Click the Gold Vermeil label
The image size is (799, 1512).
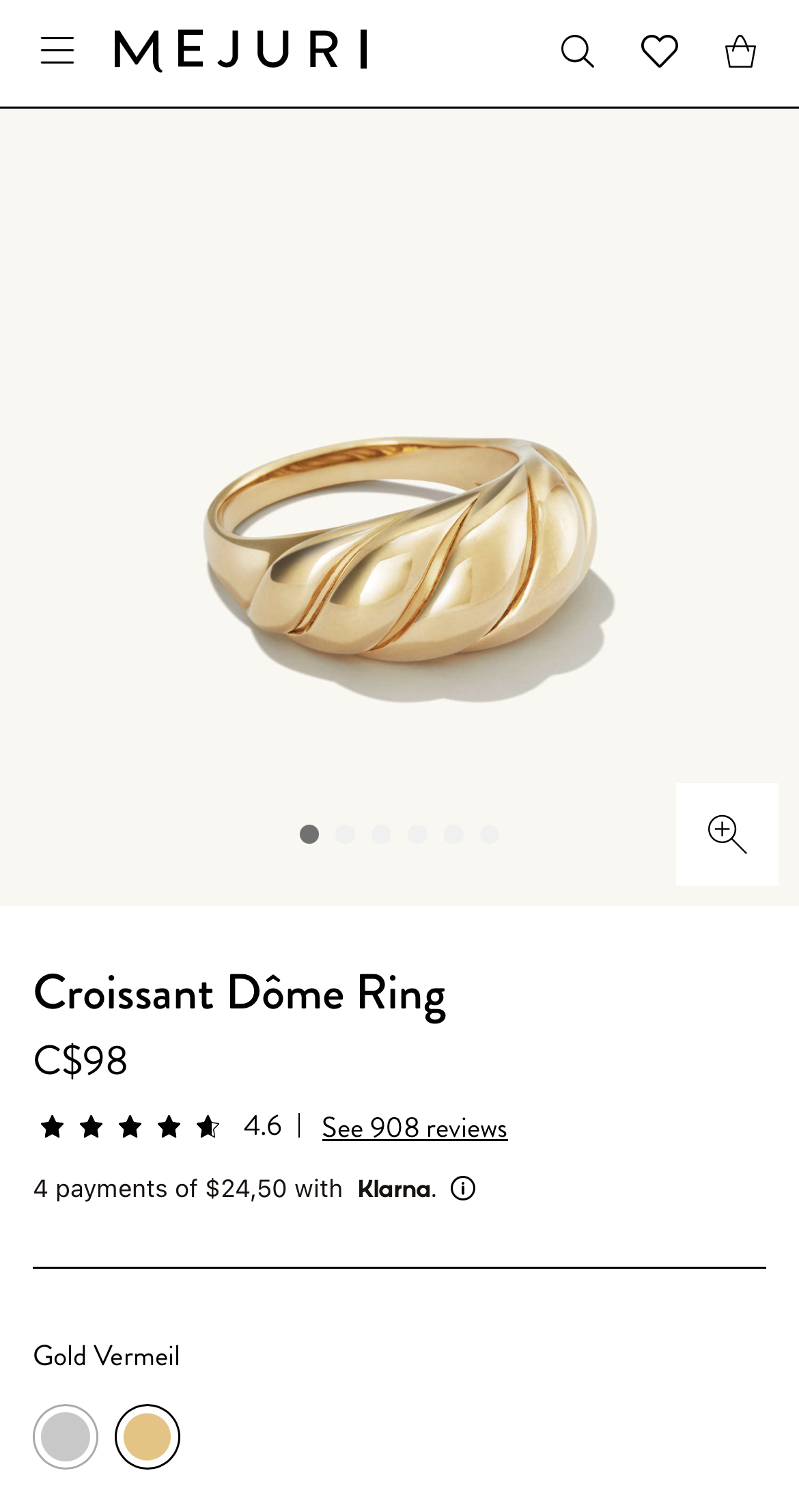[107, 1356]
